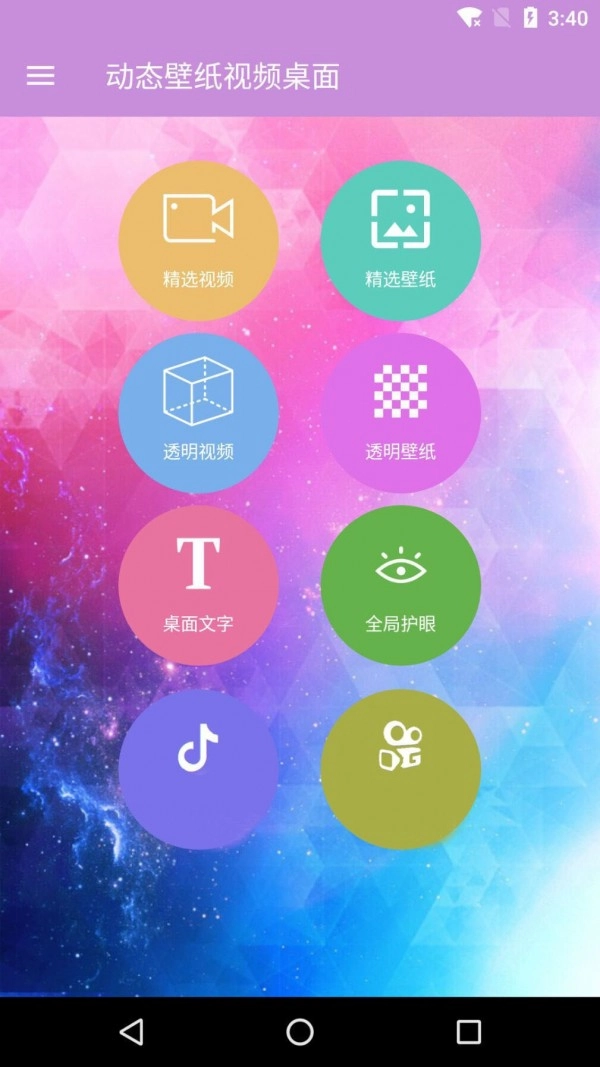Return to the home screen

[x=300, y=1031]
